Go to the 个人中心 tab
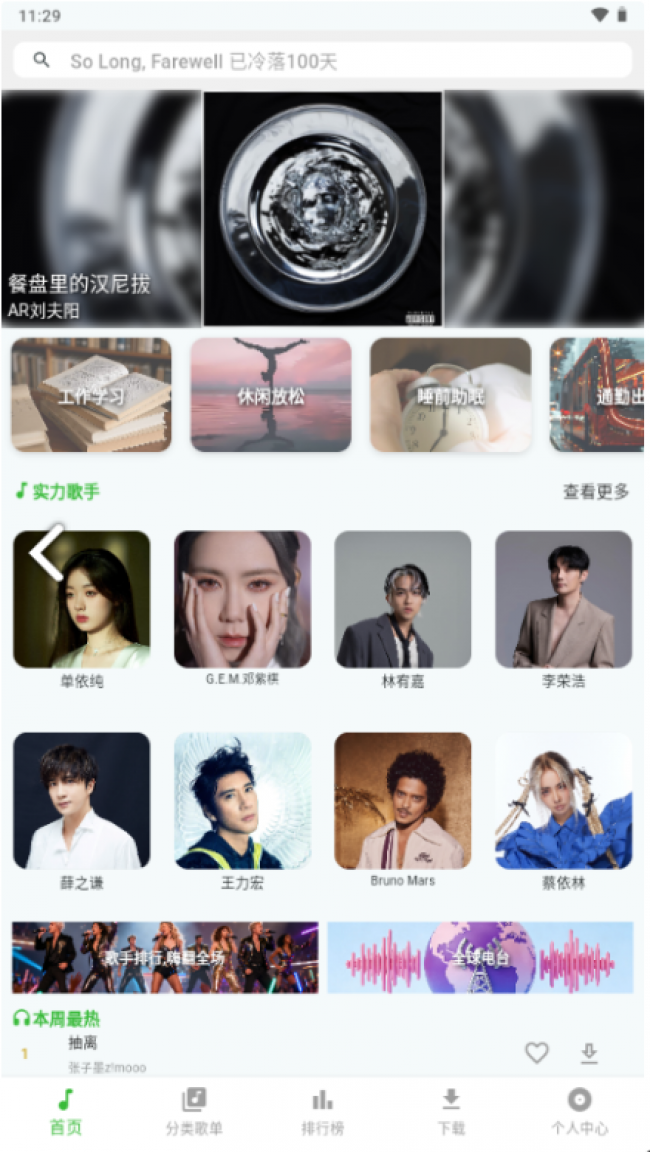This screenshot has width=650, height=1152. 579,1110
